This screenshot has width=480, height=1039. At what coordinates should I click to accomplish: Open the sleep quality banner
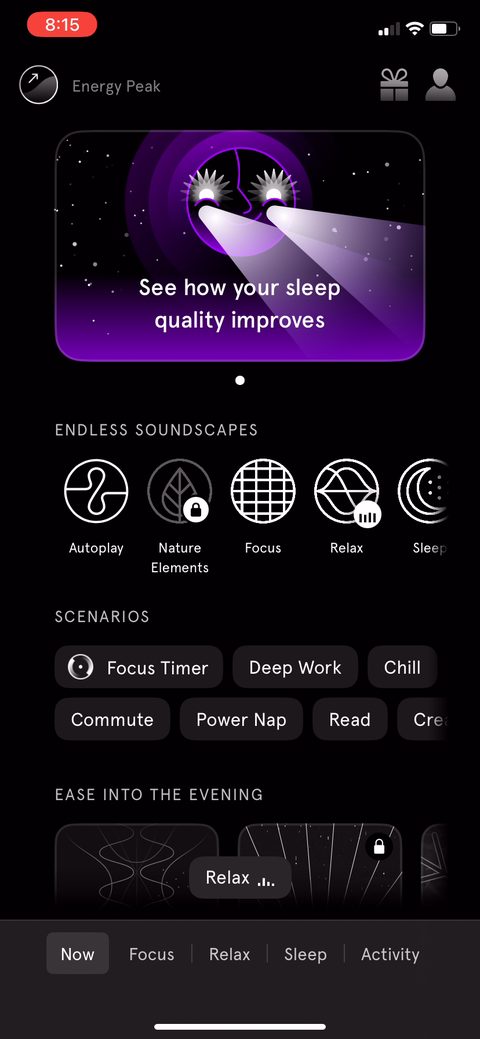click(240, 246)
